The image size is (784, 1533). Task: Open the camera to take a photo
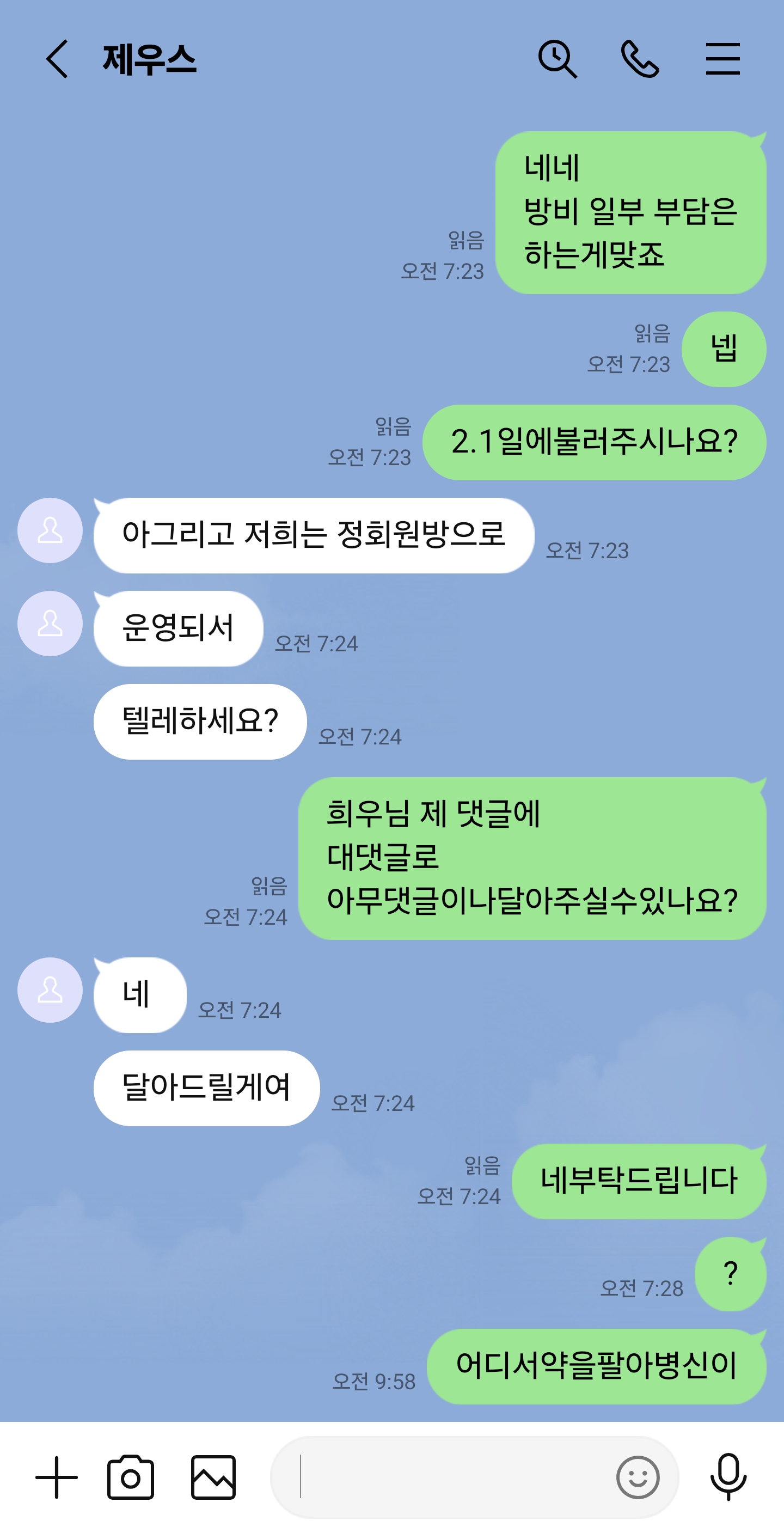tap(130, 1477)
